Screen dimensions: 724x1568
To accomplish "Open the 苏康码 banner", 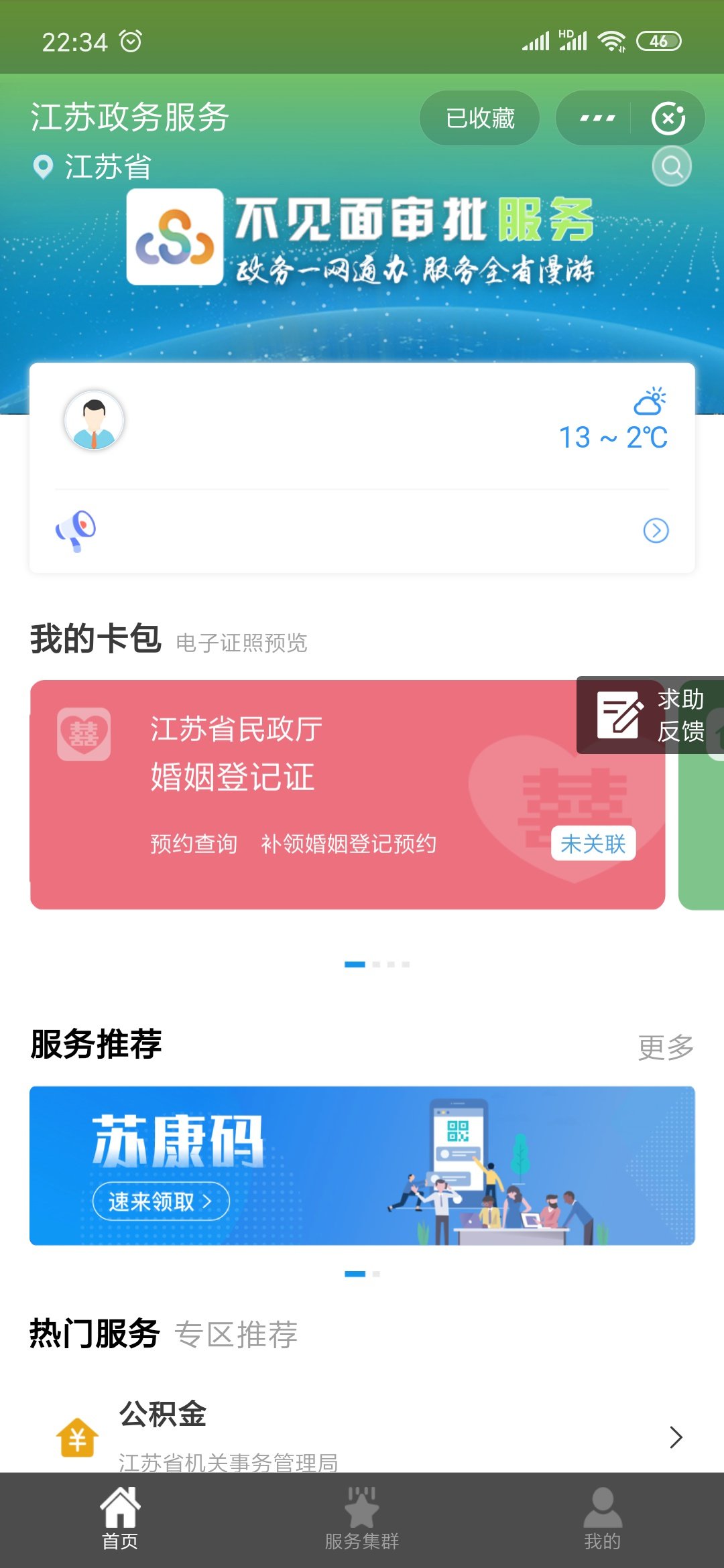I will tap(362, 1165).
